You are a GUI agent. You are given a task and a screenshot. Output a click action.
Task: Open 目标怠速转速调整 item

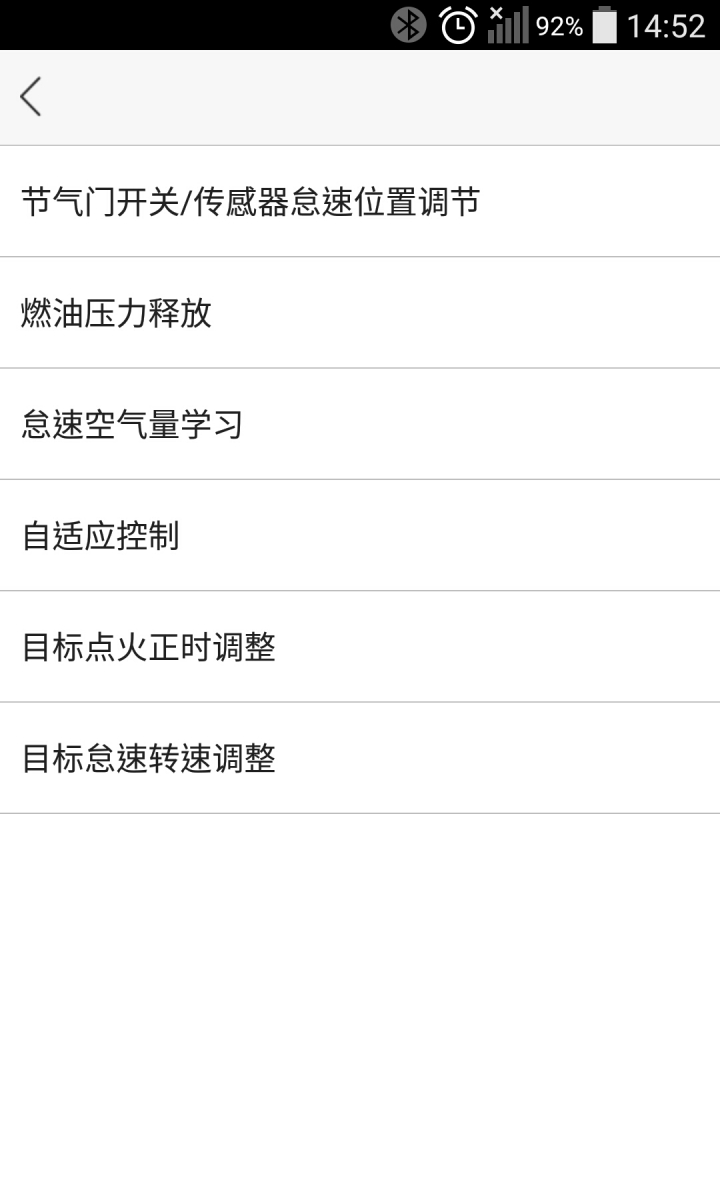(x=148, y=758)
